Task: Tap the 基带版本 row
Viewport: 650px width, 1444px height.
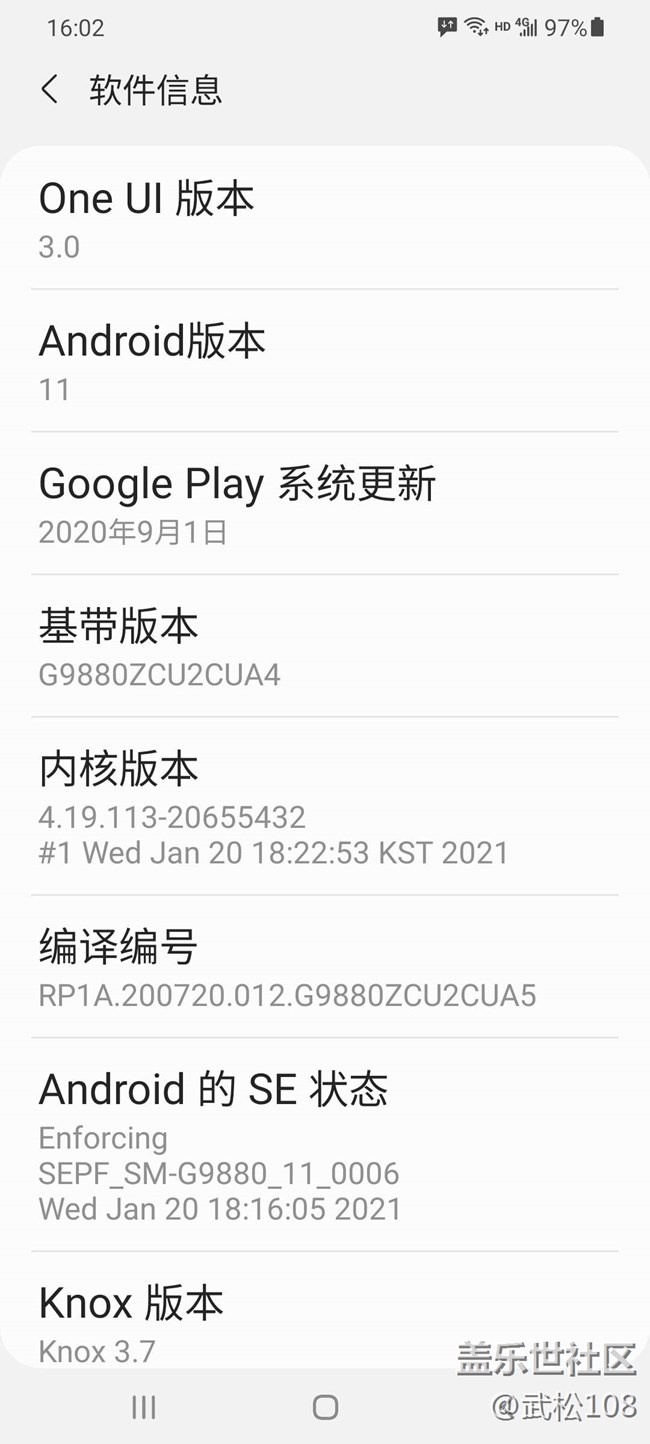Action: (325, 646)
